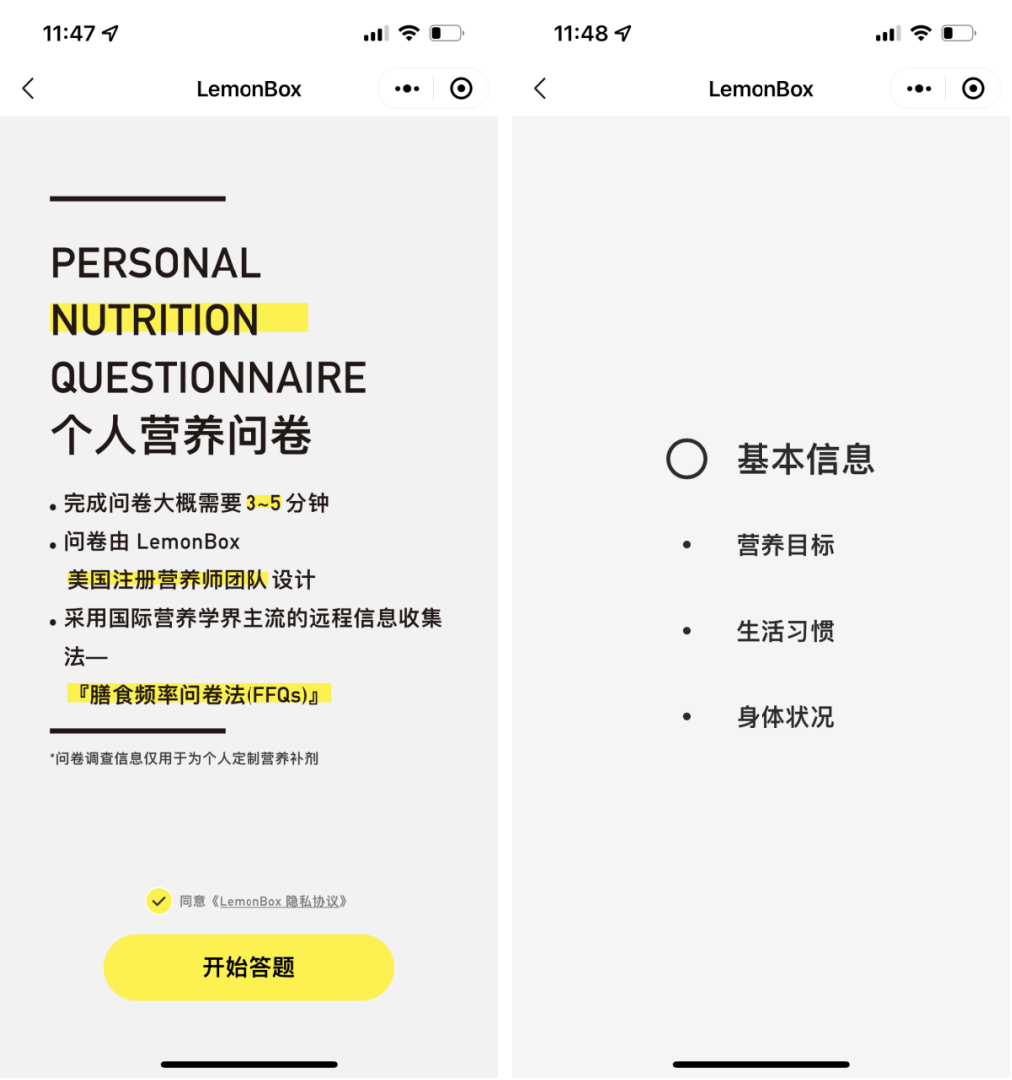Go back from the questionnaire intro page
Image resolution: width=1012 pixels, height=1080 pixels.
pyautogui.click(x=28, y=89)
